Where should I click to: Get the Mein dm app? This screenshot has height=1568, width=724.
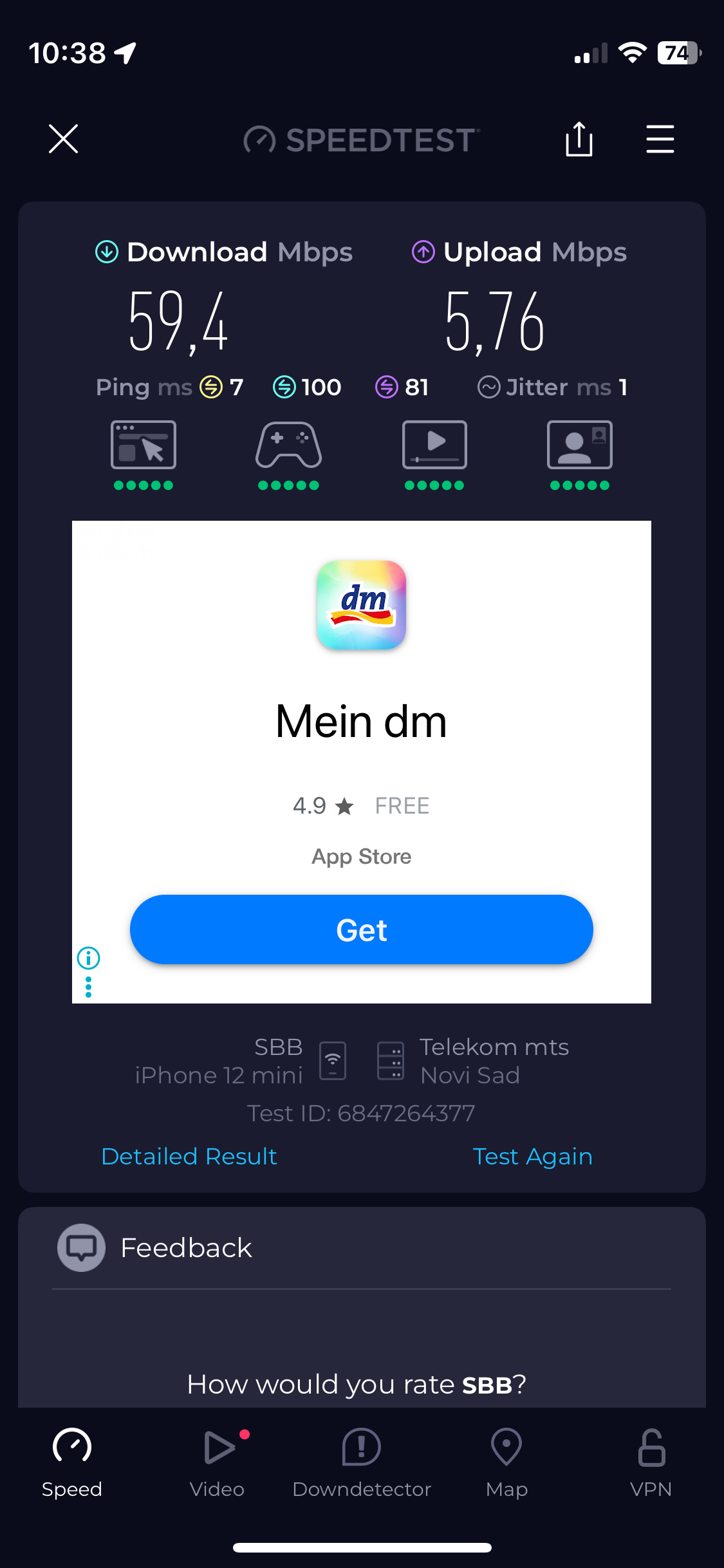[361, 929]
